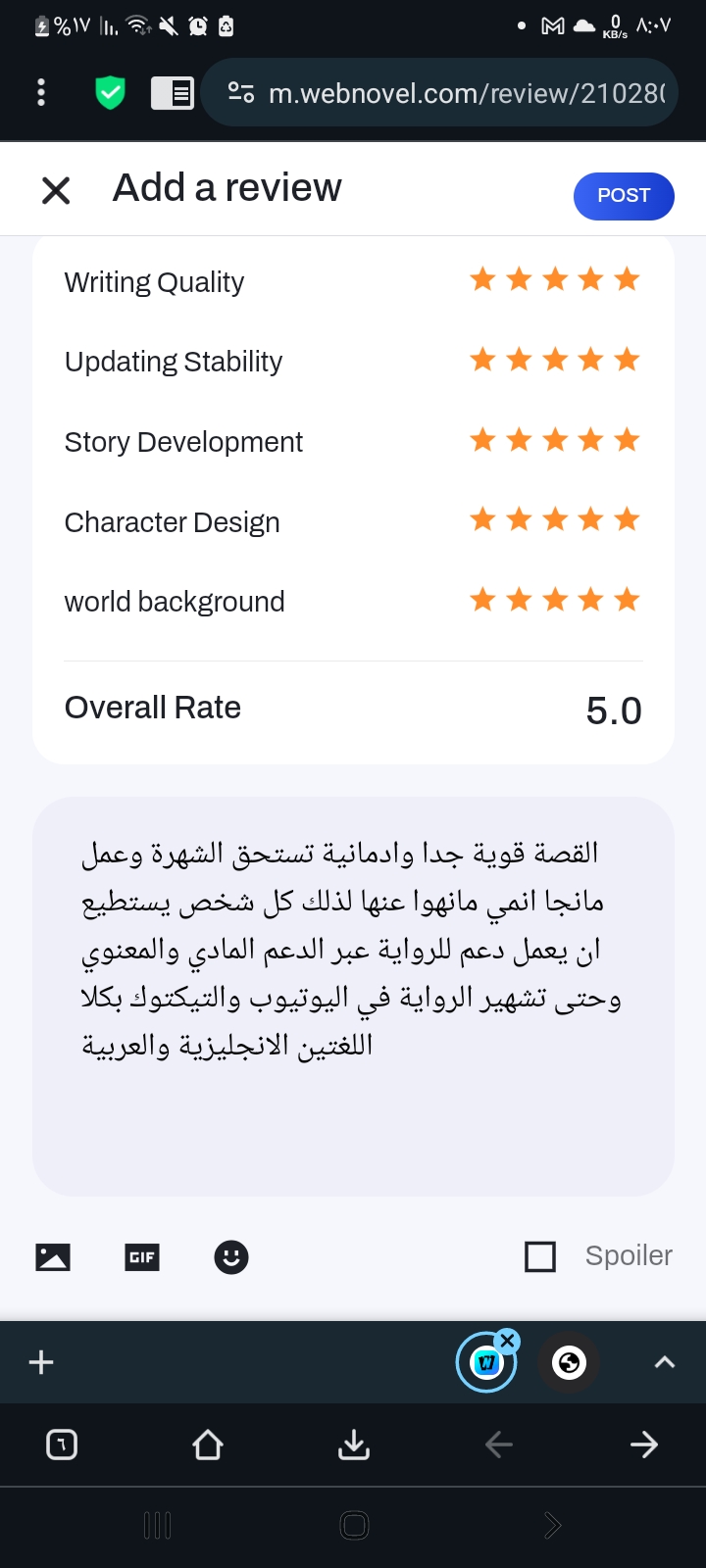Image resolution: width=706 pixels, height=1568 pixels.
Task: Rate Writing Quality one star
Action: (x=482, y=280)
